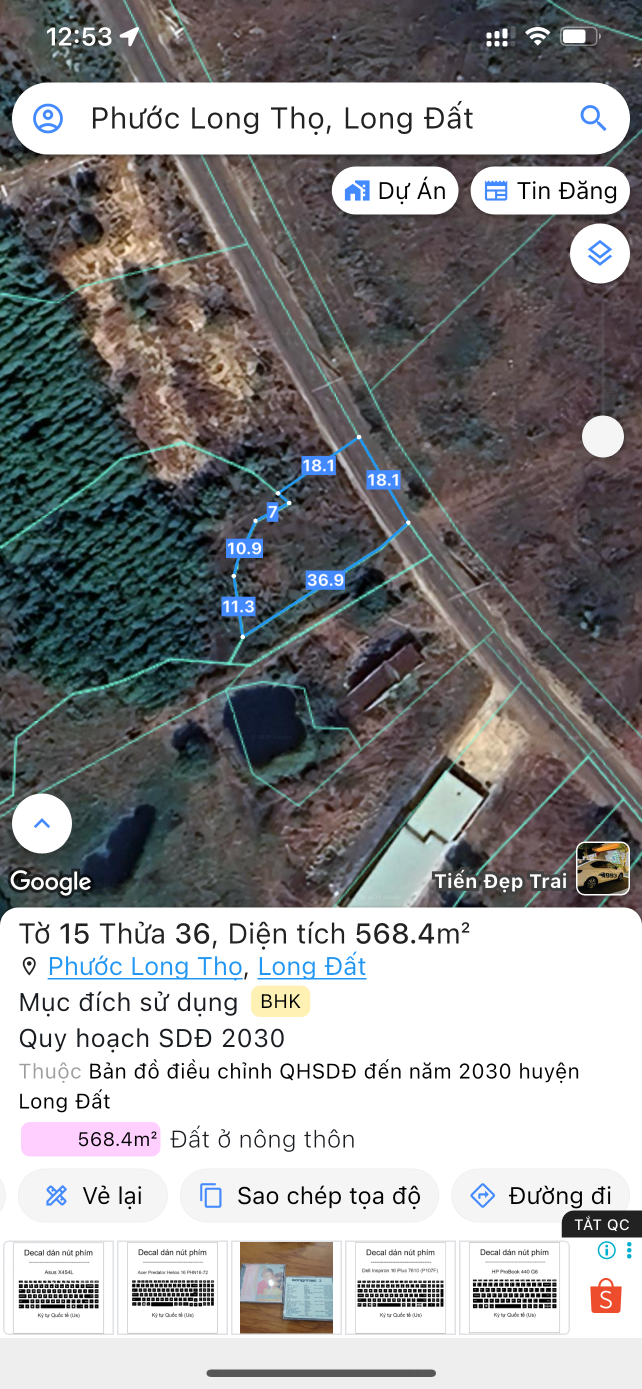Open the Phước Long Thọ search field
642x1389 pixels.
(x=300, y=118)
